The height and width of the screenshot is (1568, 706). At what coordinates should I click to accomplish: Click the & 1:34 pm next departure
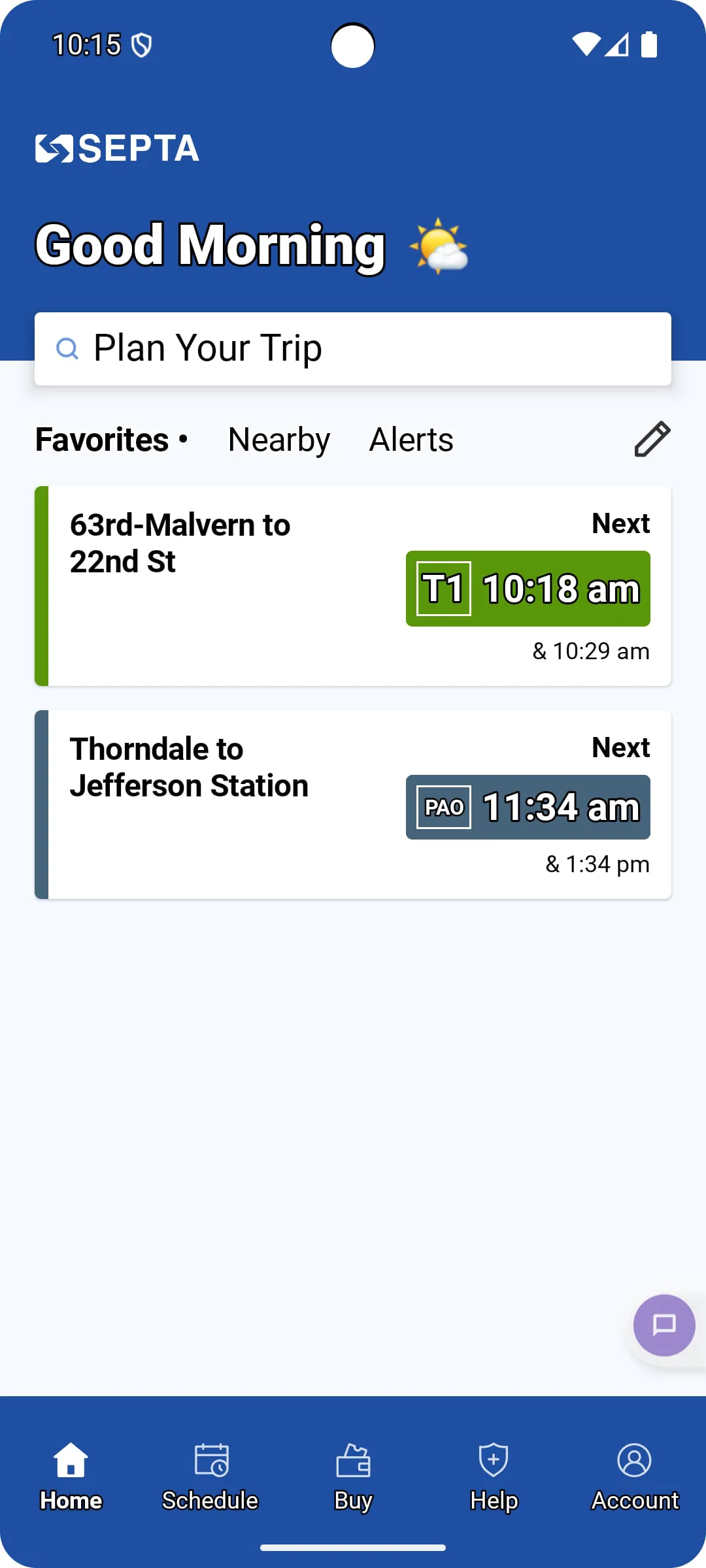(x=596, y=864)
